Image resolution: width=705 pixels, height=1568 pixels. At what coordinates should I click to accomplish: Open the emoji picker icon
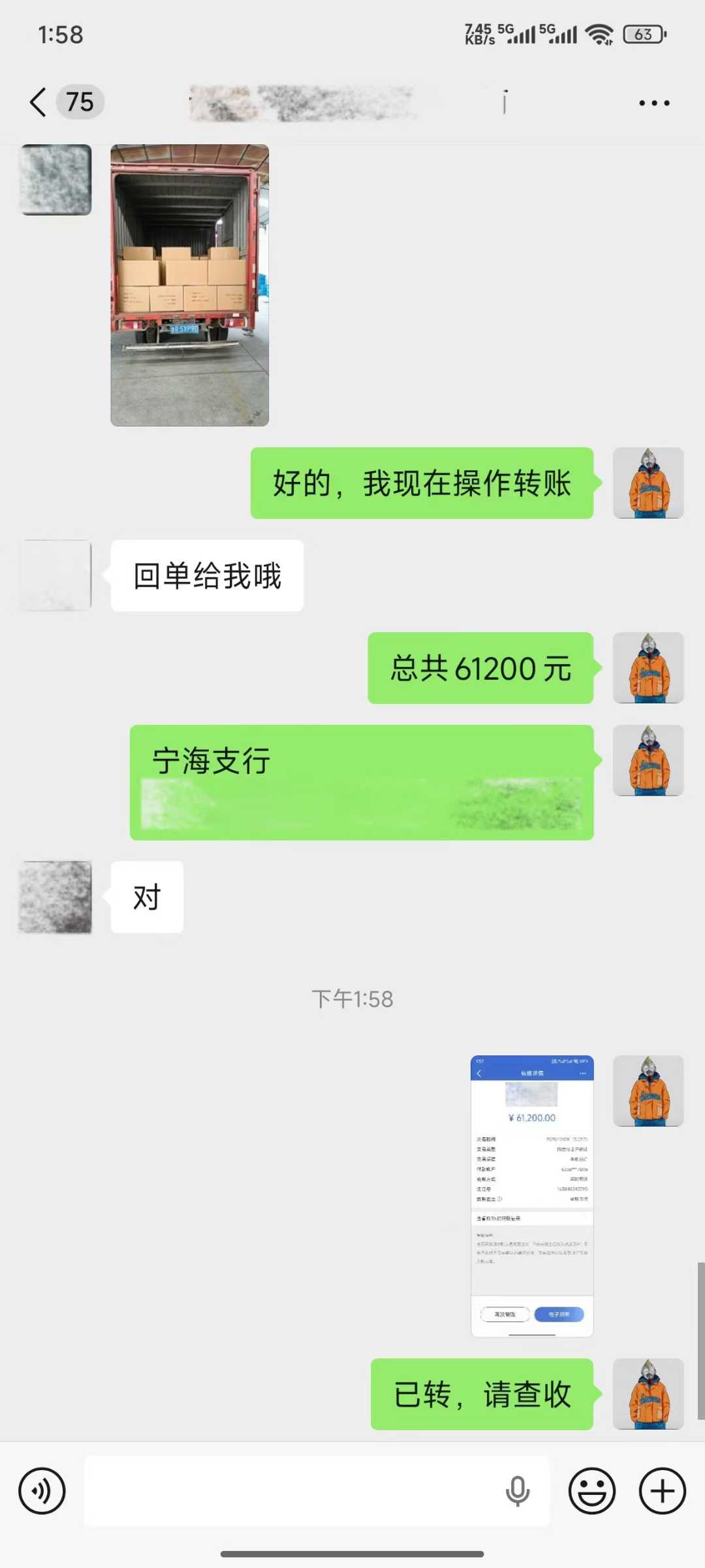[591, 1490]
